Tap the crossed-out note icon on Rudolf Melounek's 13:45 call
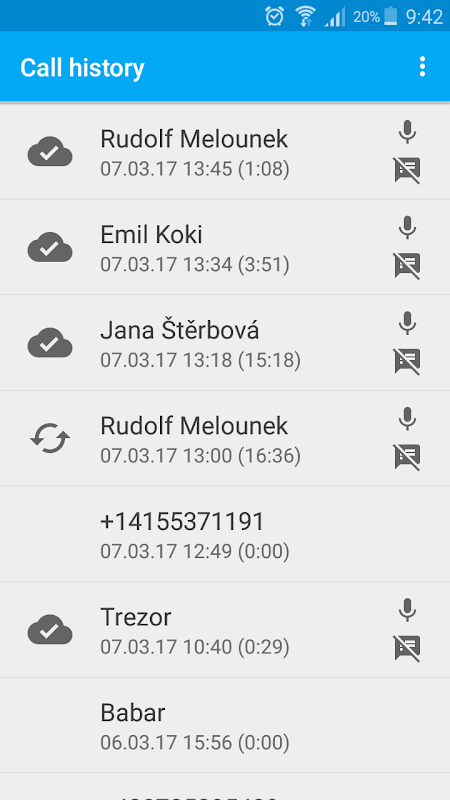This screenshot has width=450, height=800. 407,170
